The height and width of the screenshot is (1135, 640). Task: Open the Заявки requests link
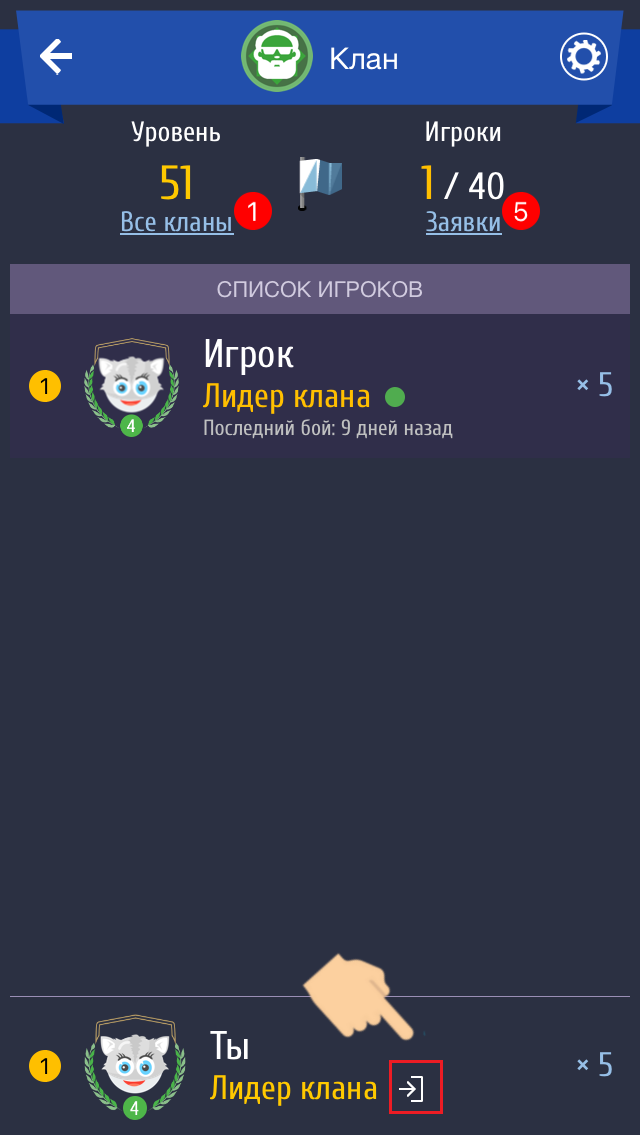coord(463,222)
